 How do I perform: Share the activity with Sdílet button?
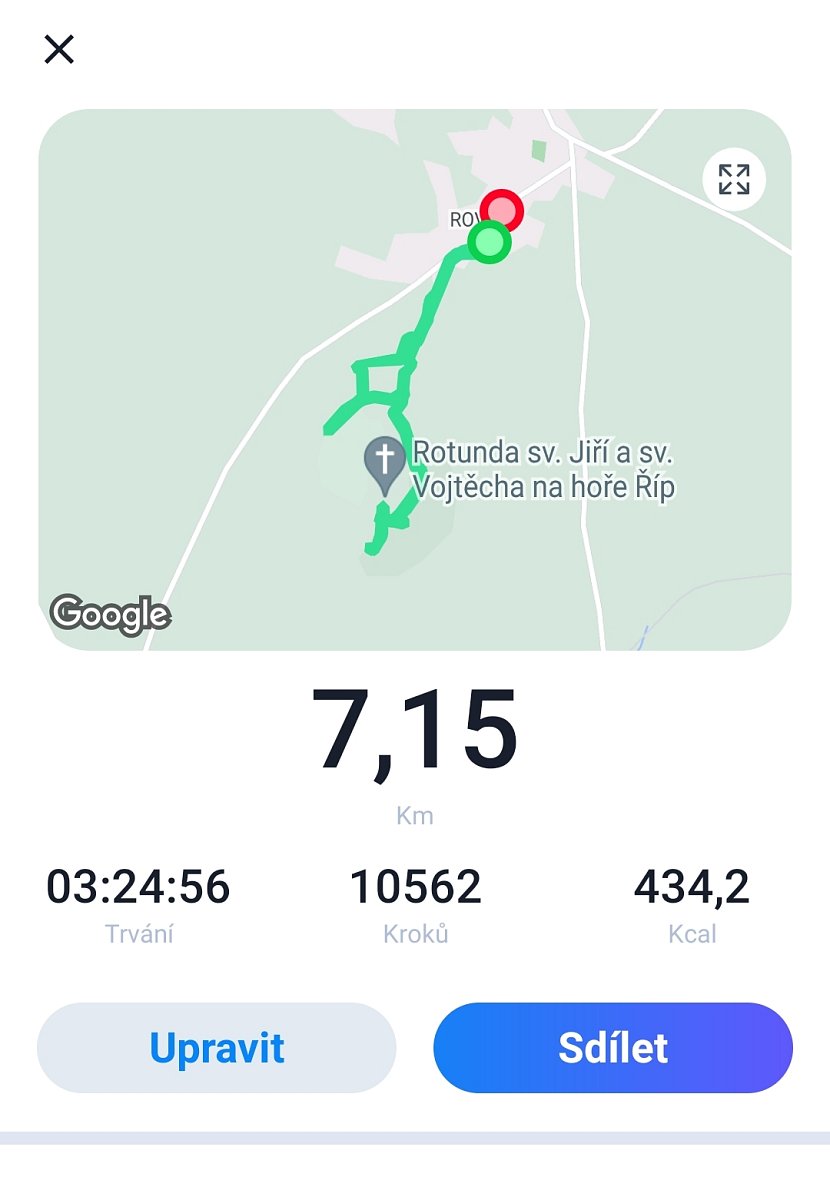(x=612, y=1048)
